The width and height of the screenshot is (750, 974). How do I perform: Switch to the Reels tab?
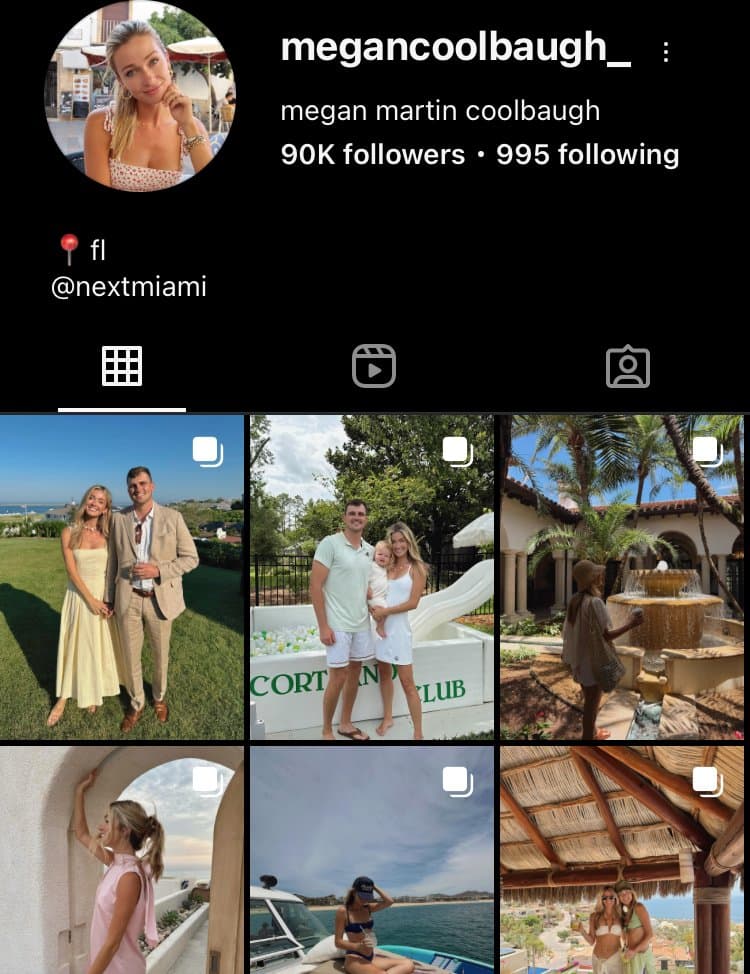coord(374,367)
